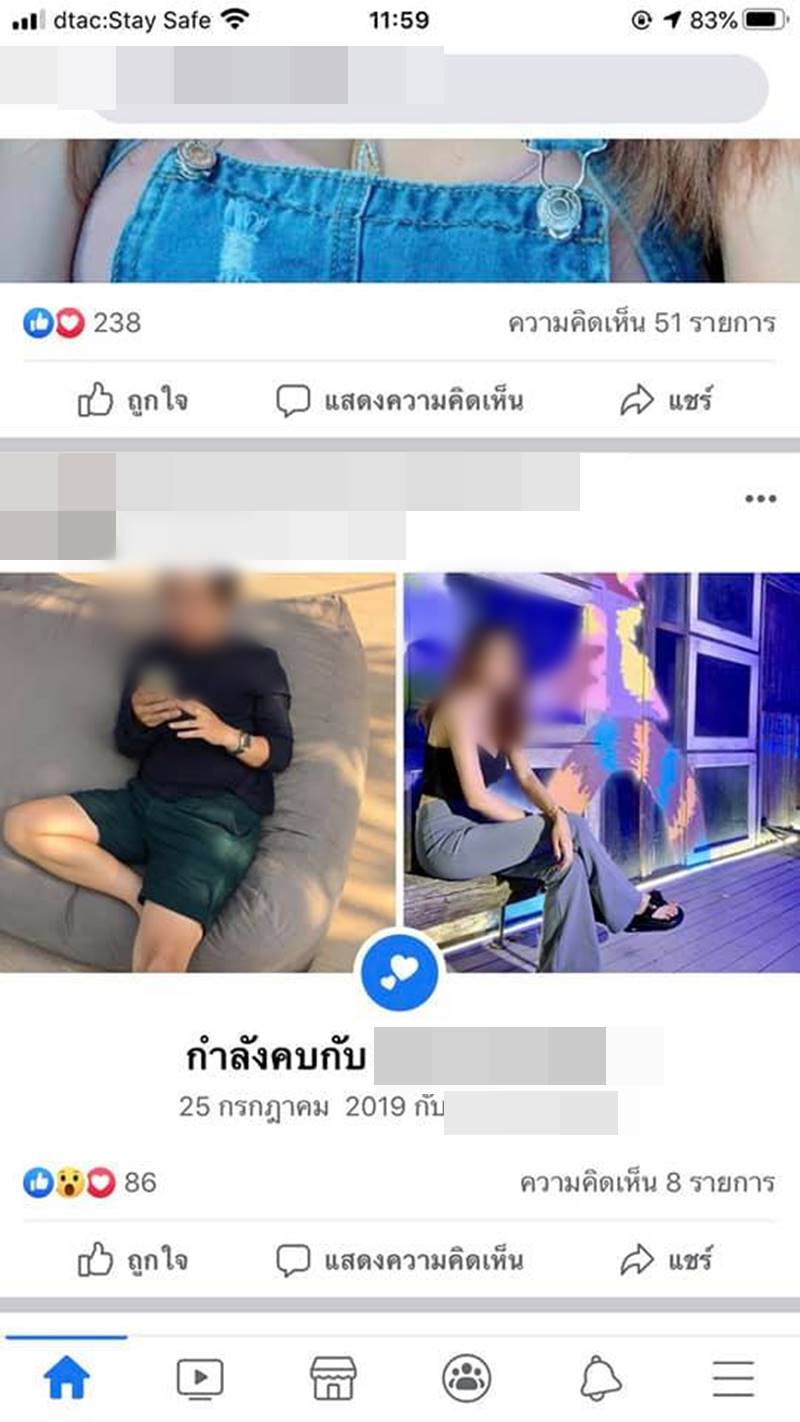This screenshot has width=800, height=1422.
Task: Open the Marketplace tab
Action: [x=333, y=1380]
